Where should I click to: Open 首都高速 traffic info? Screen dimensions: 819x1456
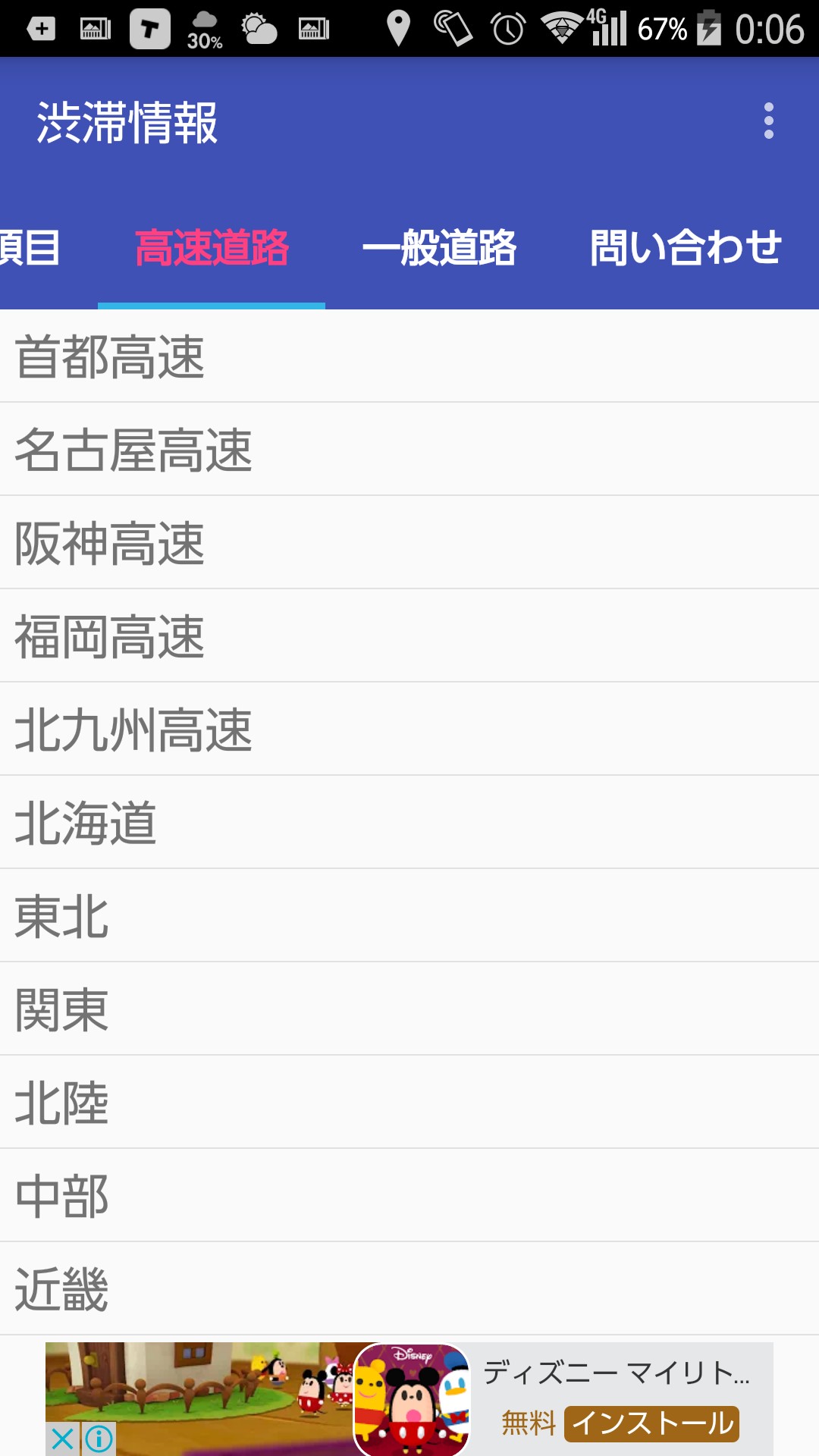click(409, 356)
